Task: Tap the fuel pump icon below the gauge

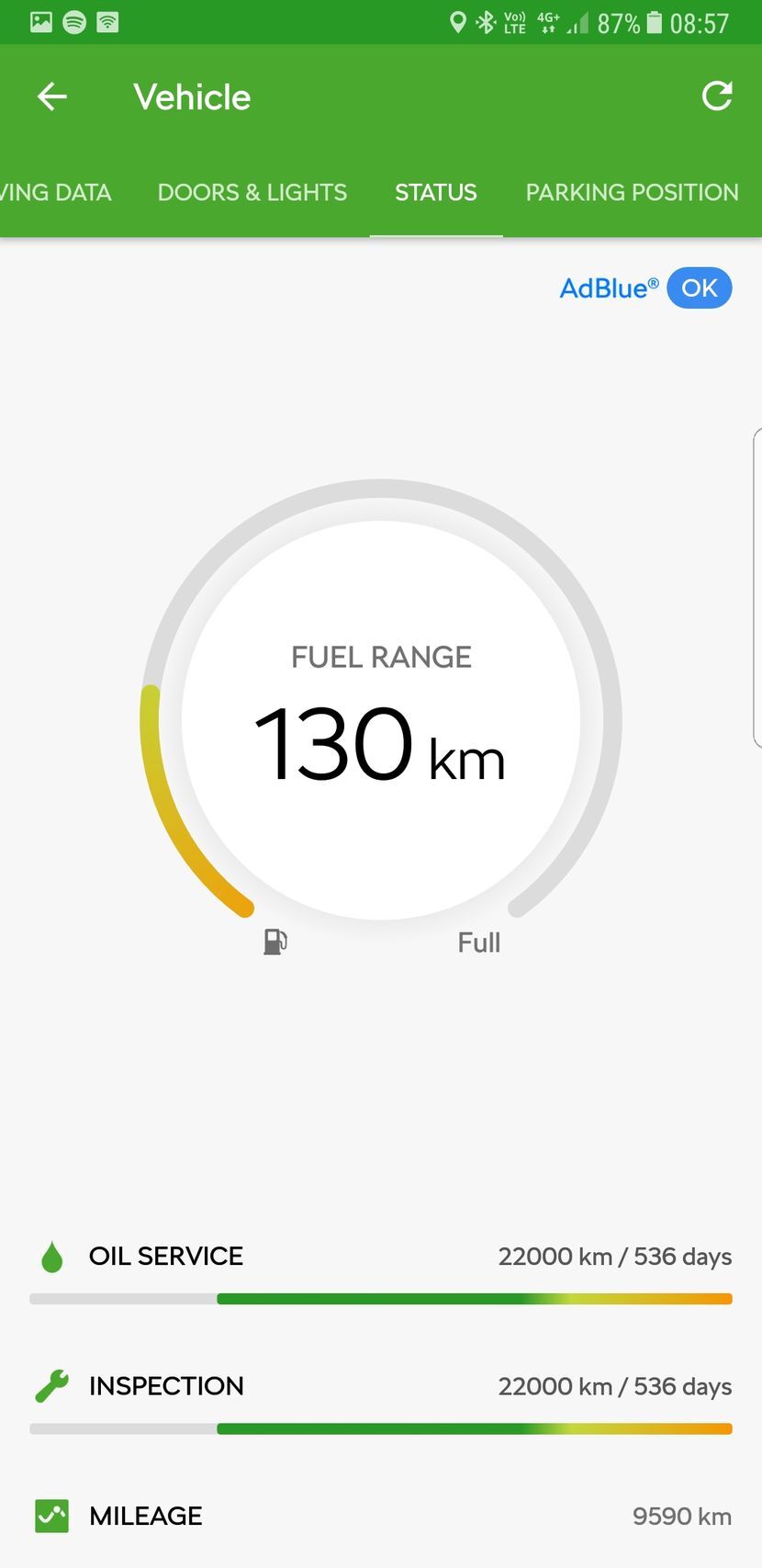Action: [x=274, y=942]
